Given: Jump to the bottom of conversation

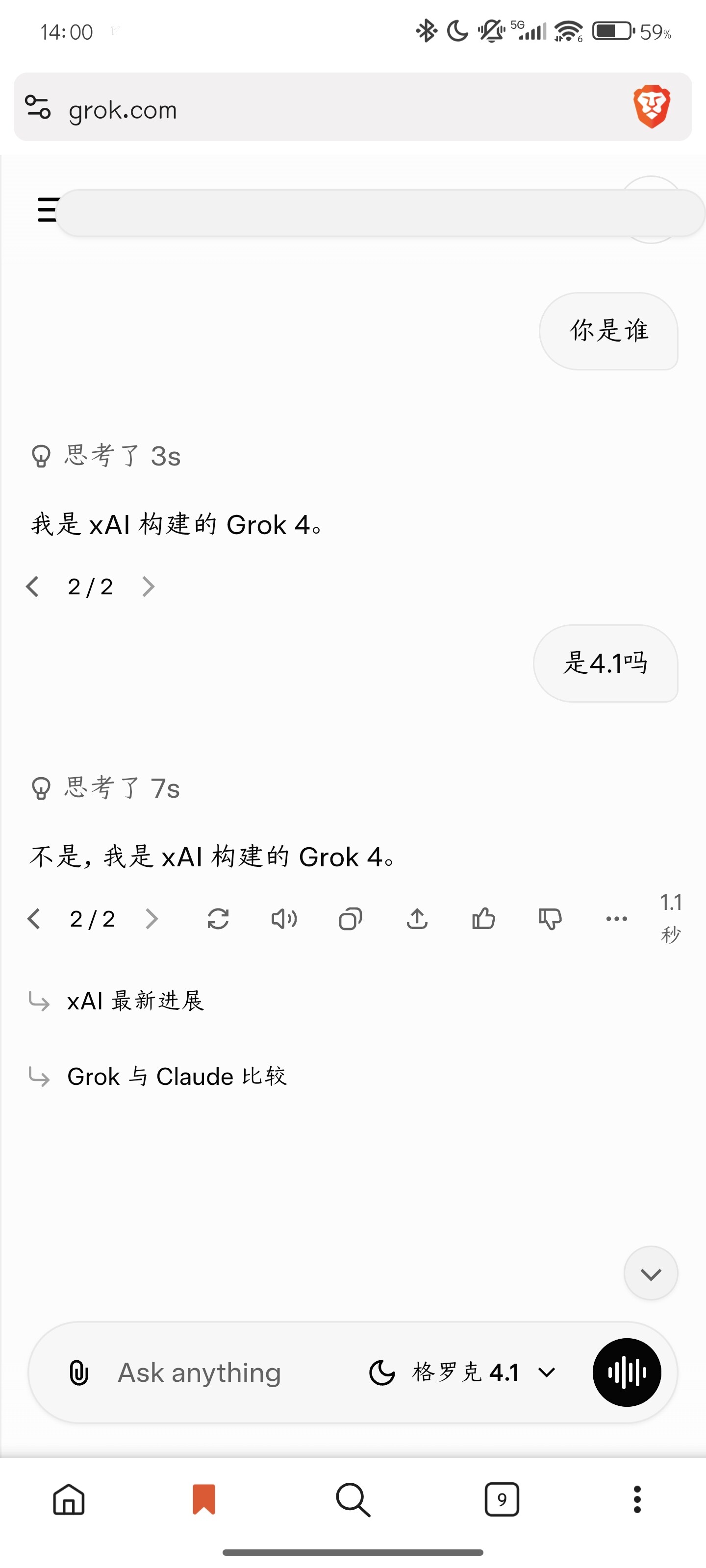Looking at the screenshot, I should (651, 1274).
